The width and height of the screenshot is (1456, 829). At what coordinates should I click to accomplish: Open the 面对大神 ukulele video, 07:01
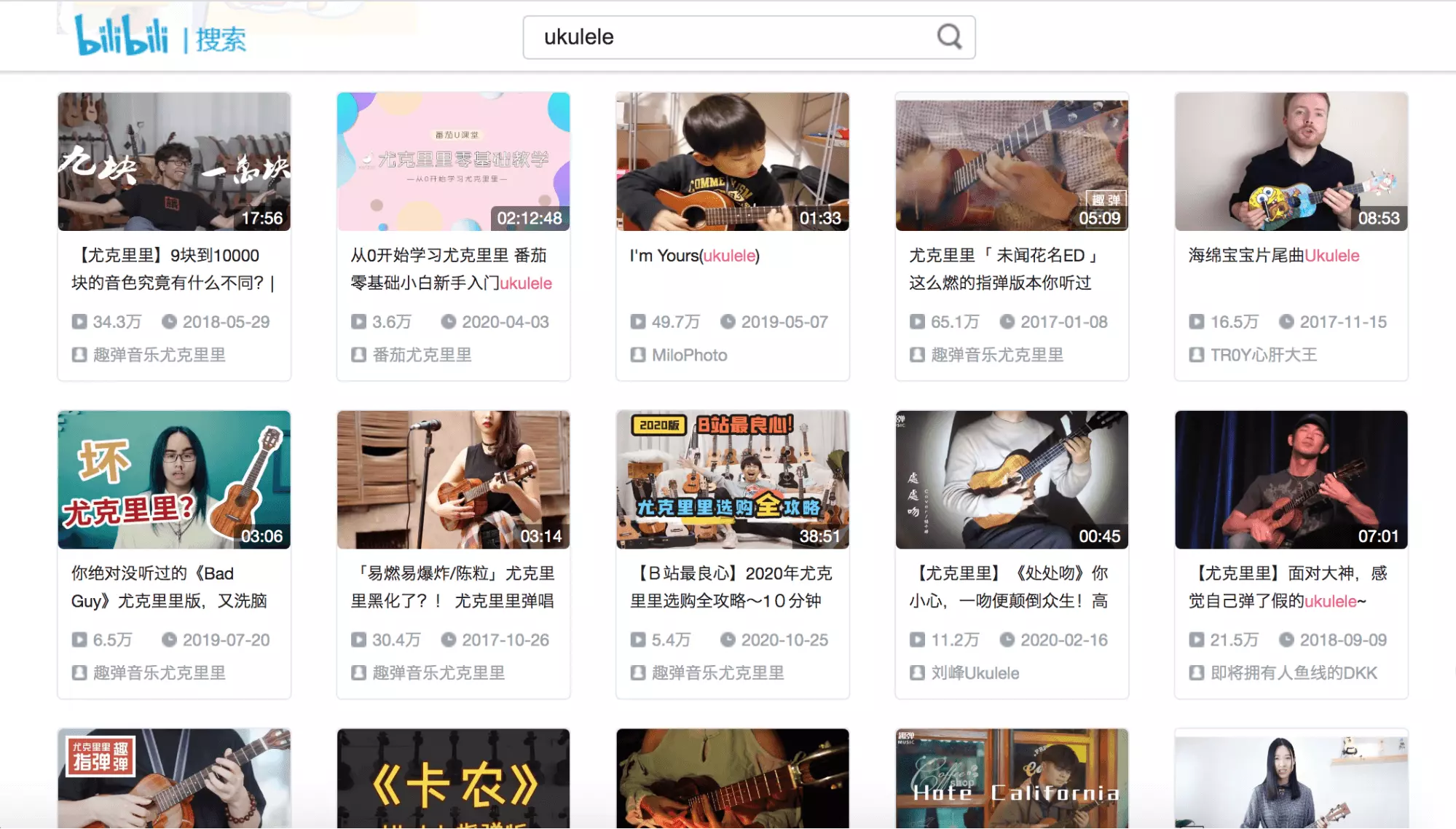[x=1291, y=479]
